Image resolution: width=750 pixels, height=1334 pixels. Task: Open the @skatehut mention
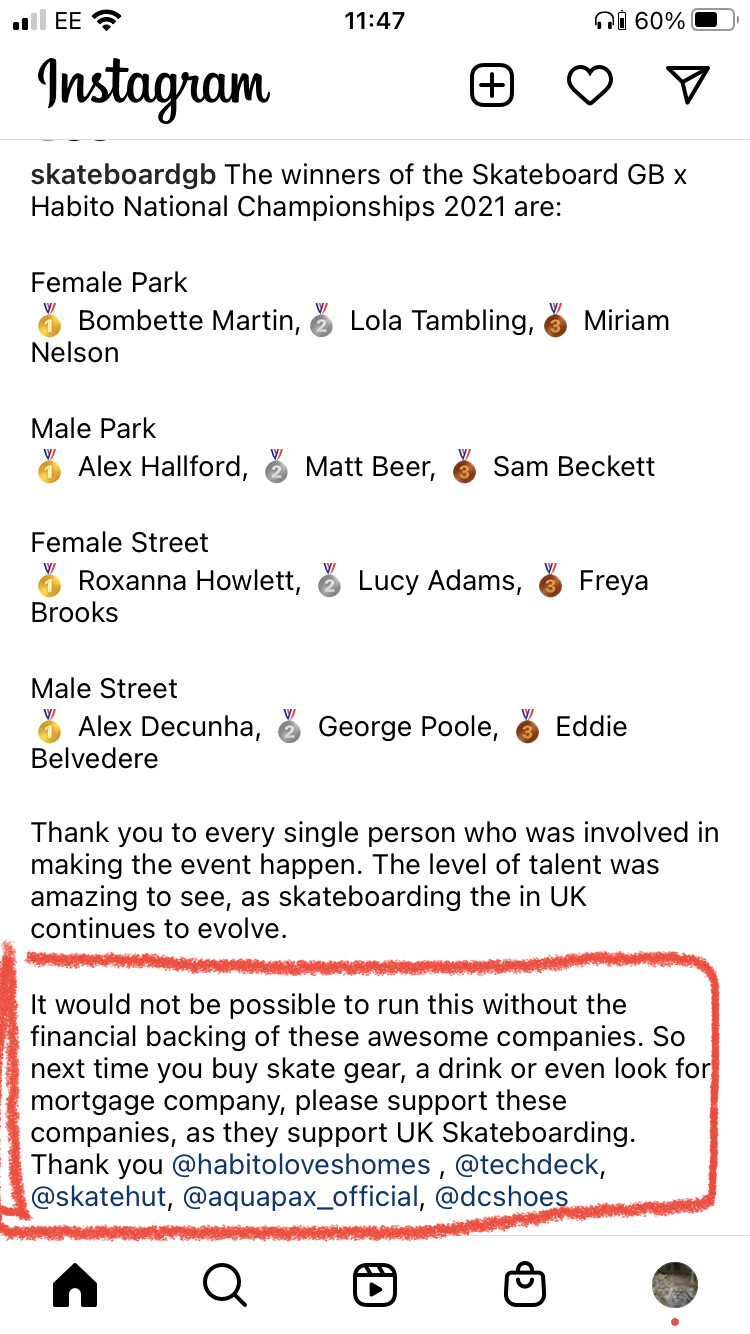click(99, 1197)
